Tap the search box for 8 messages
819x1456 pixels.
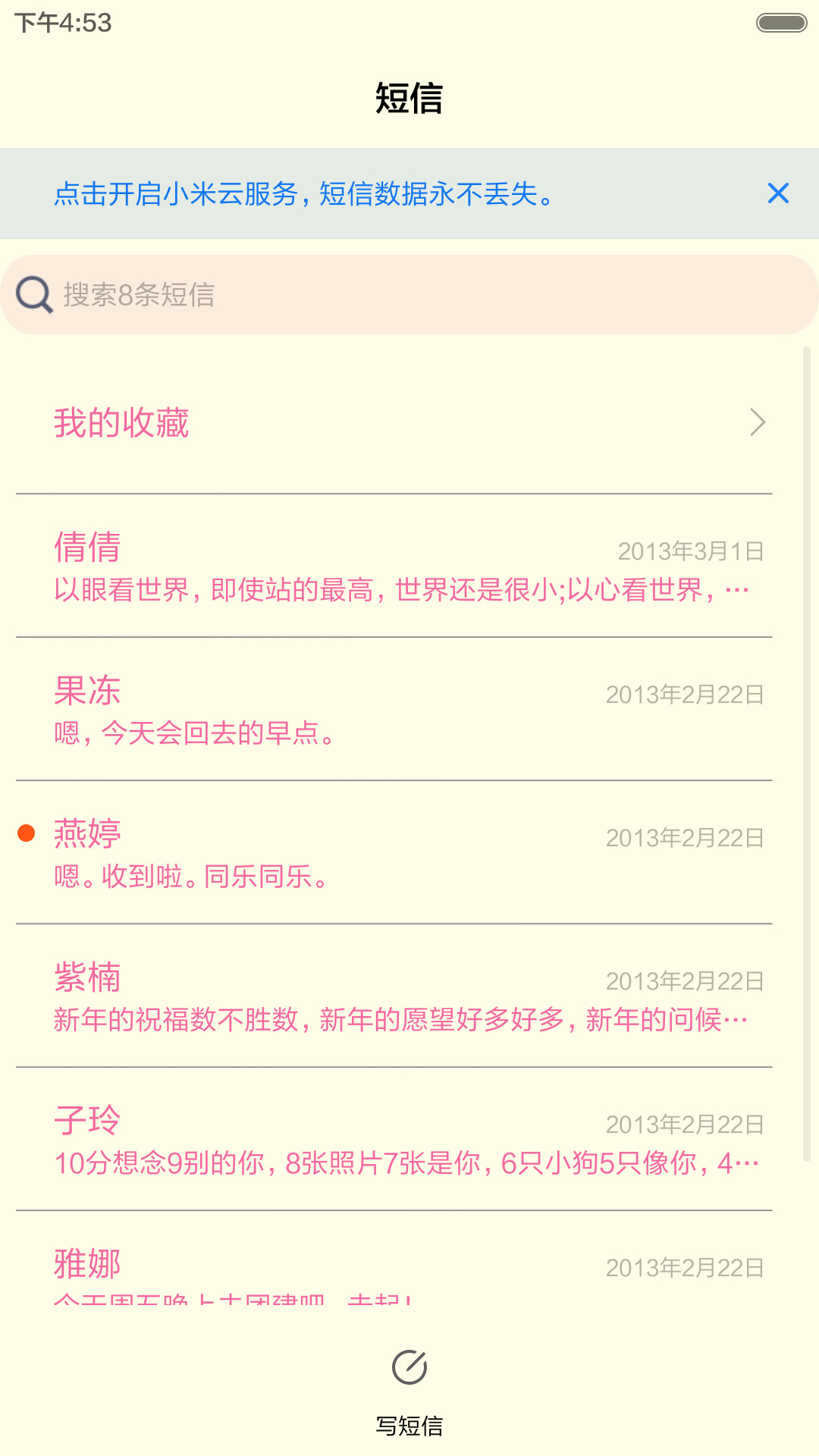(x=409, y=295)
